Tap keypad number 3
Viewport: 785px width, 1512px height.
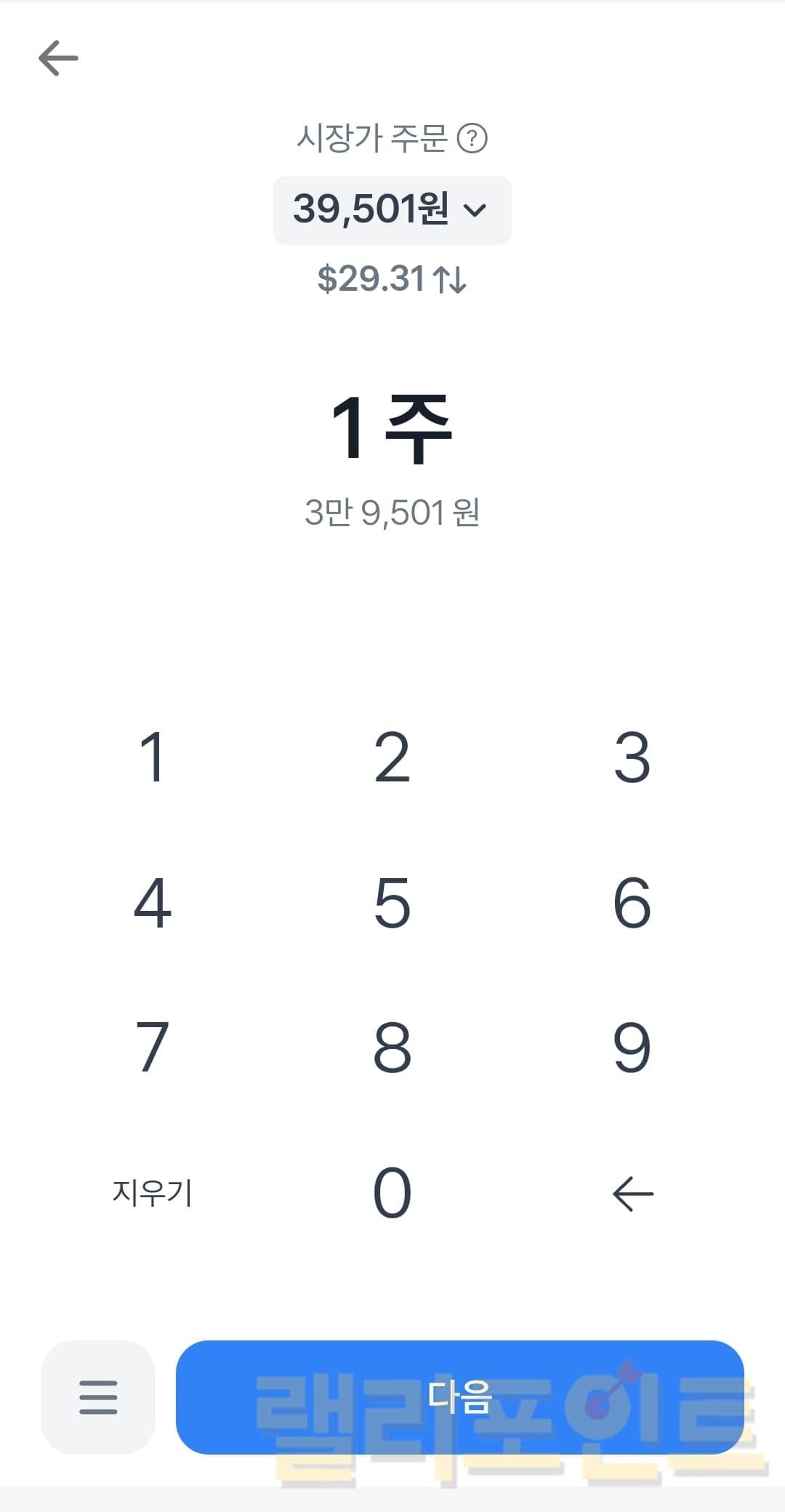tap(632, 757)
